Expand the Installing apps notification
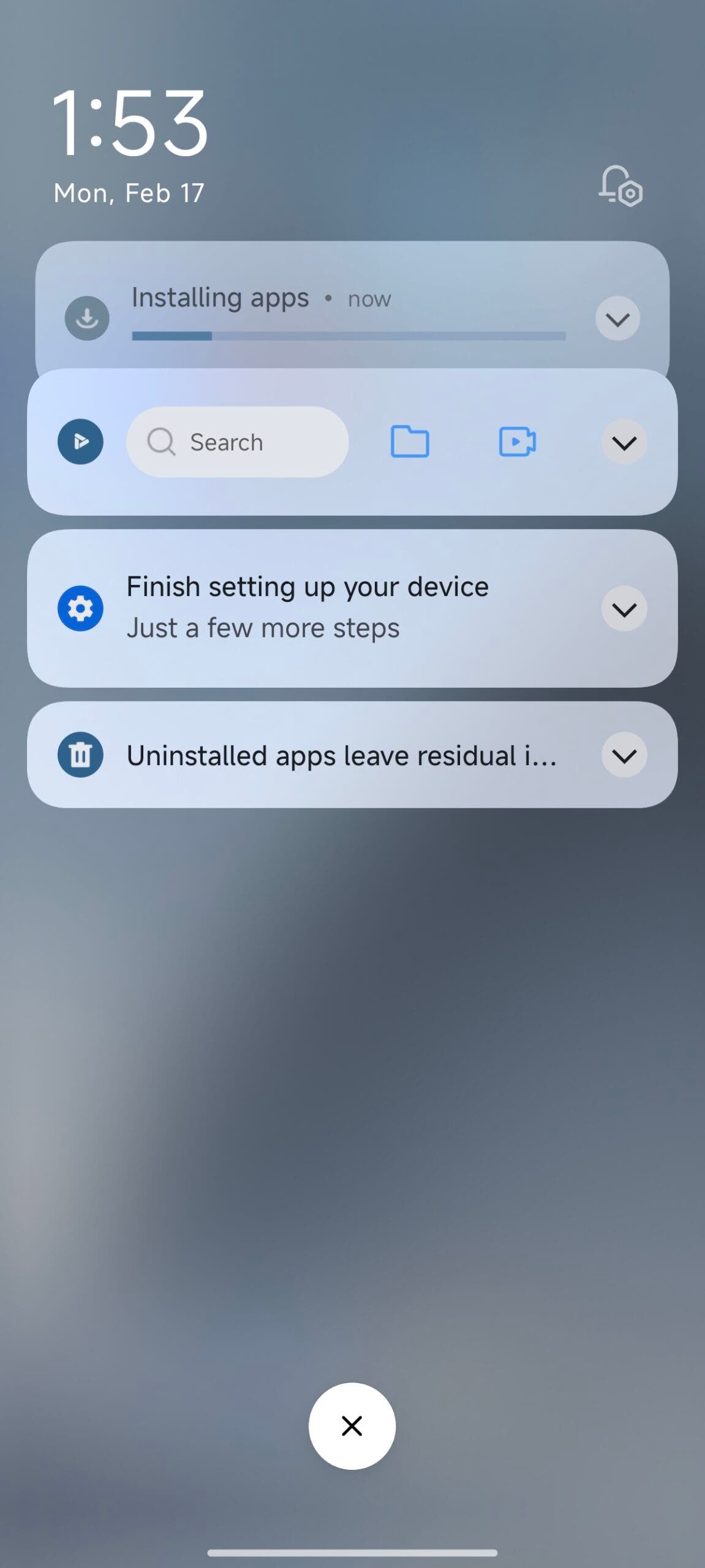Viewport: 705px width, 1568px height. pos(617,318)
